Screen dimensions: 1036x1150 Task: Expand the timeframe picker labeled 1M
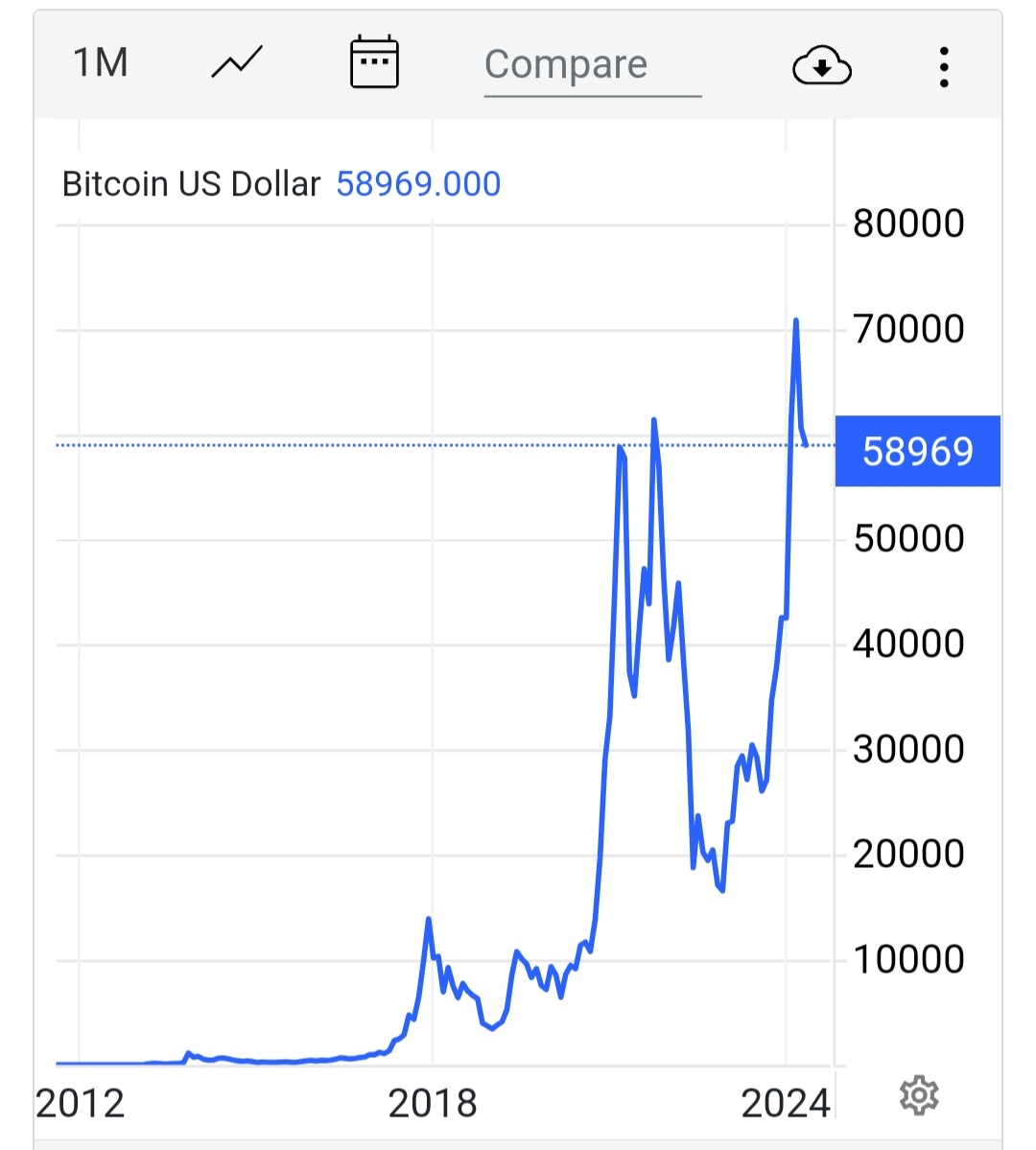click(100, 61)
